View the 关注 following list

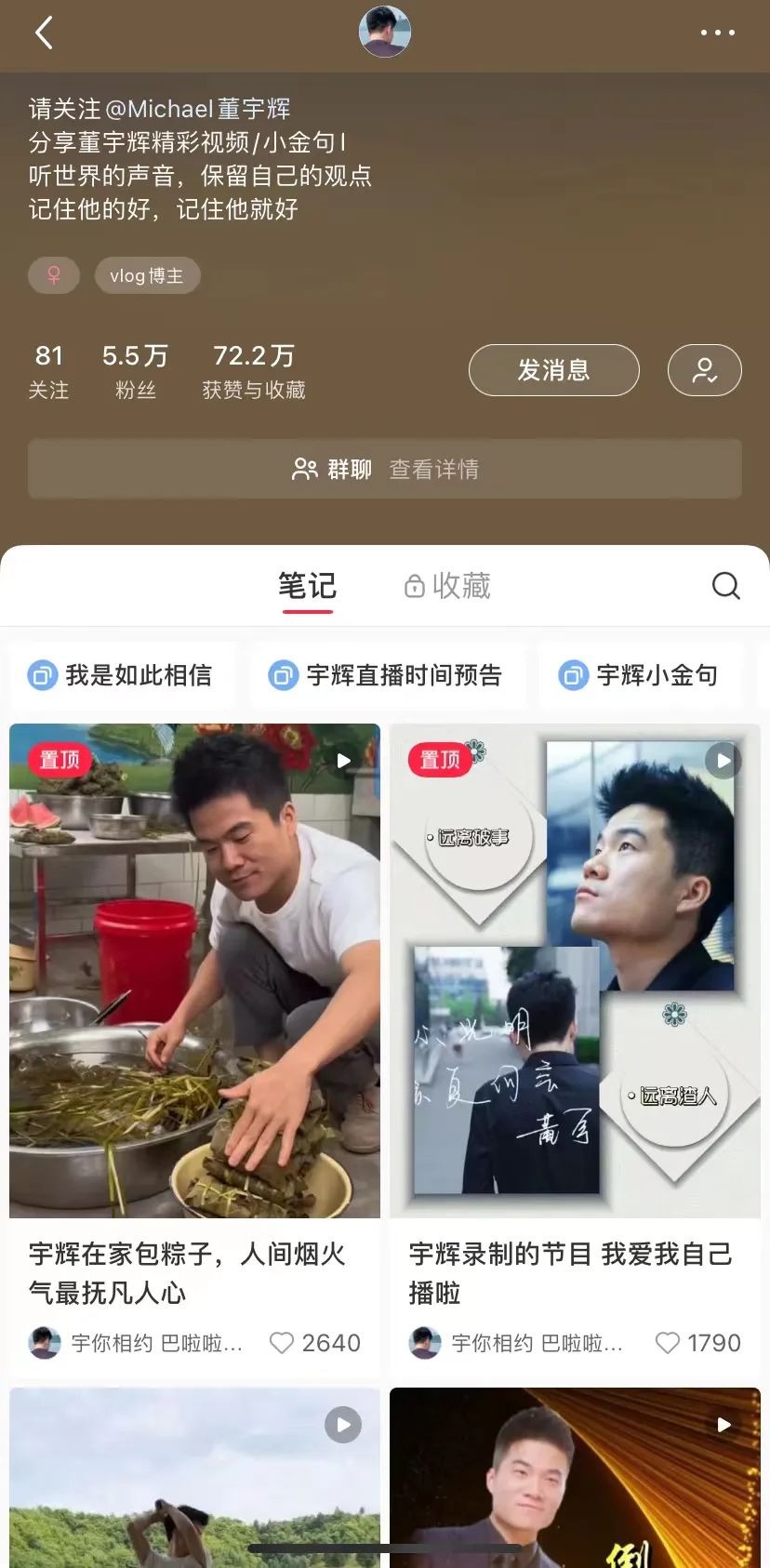tap(48, 370)
